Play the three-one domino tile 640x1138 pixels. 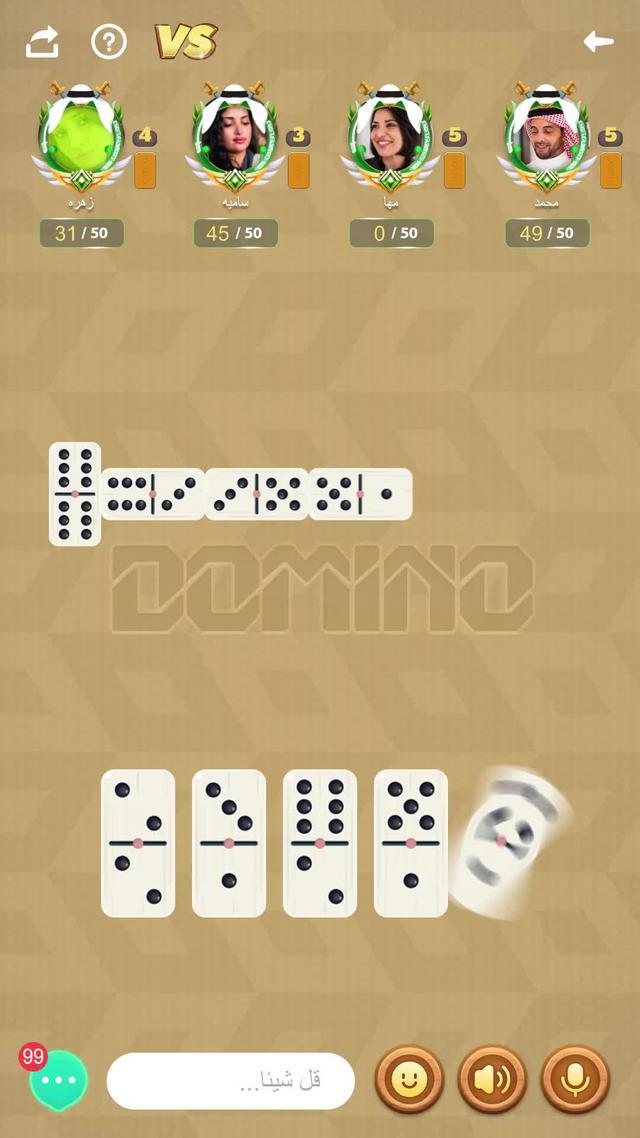tap(229, 843)
